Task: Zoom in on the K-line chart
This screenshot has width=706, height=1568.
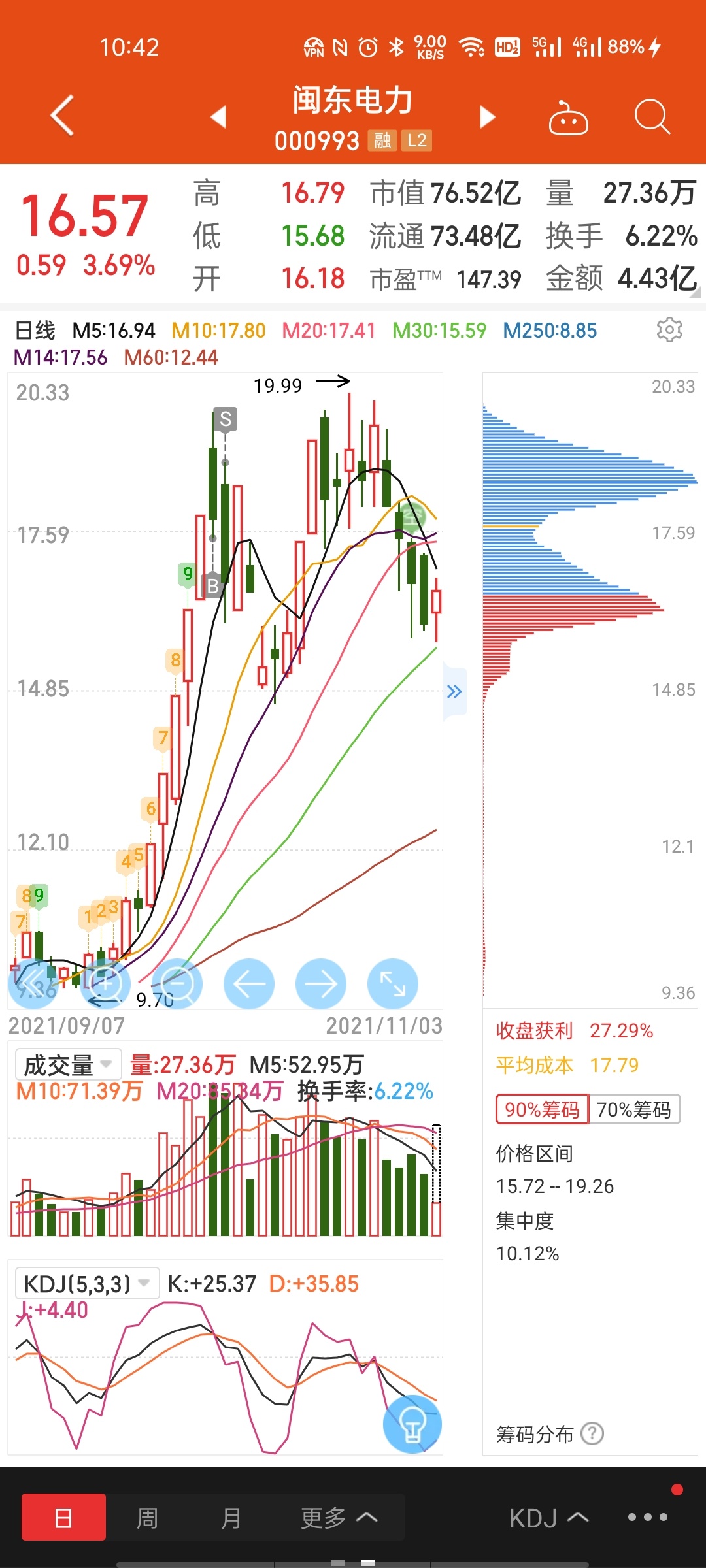Action: (x=106, y=984)
